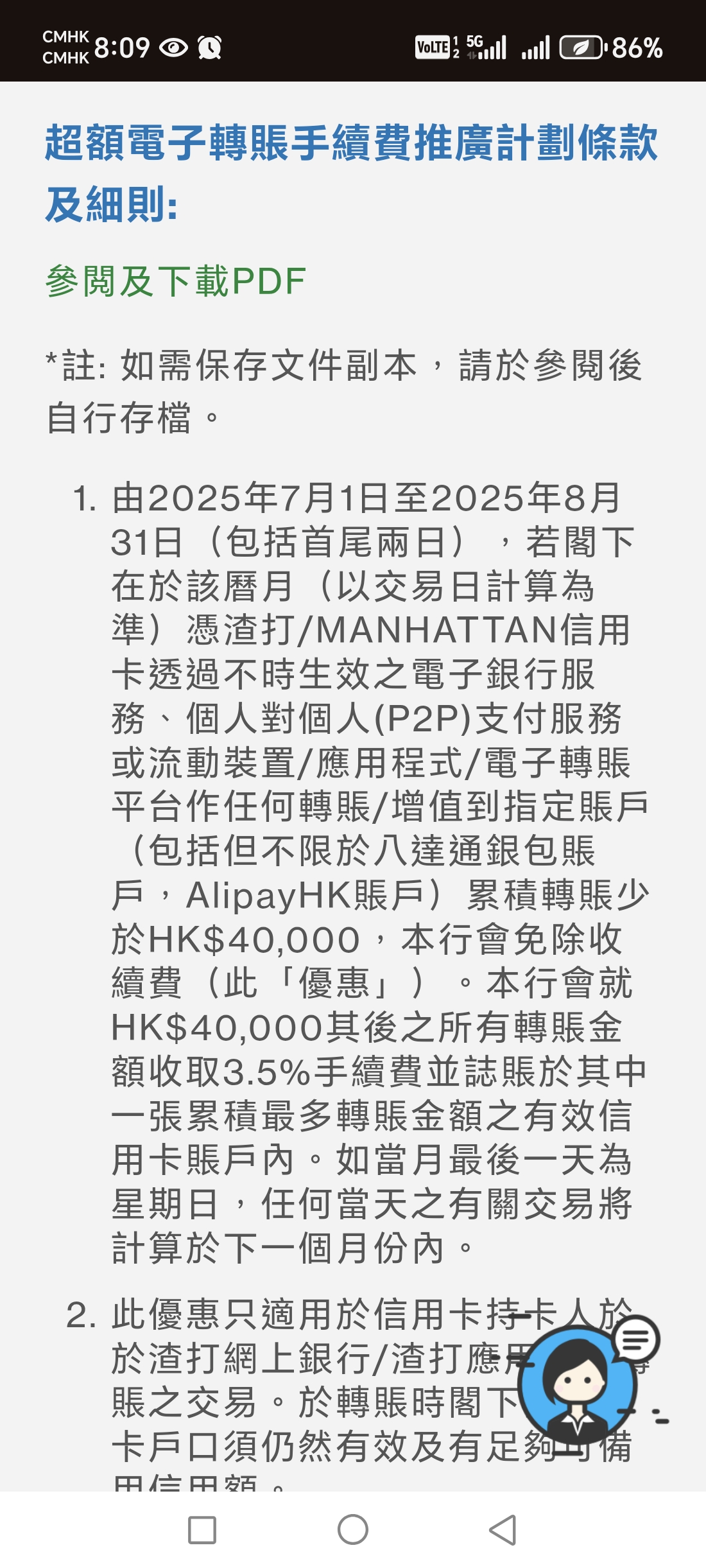Screen dimensions: 706x1568
Task: Open the 參閱及下載PDF link
Action: click(x=176, y=280)
